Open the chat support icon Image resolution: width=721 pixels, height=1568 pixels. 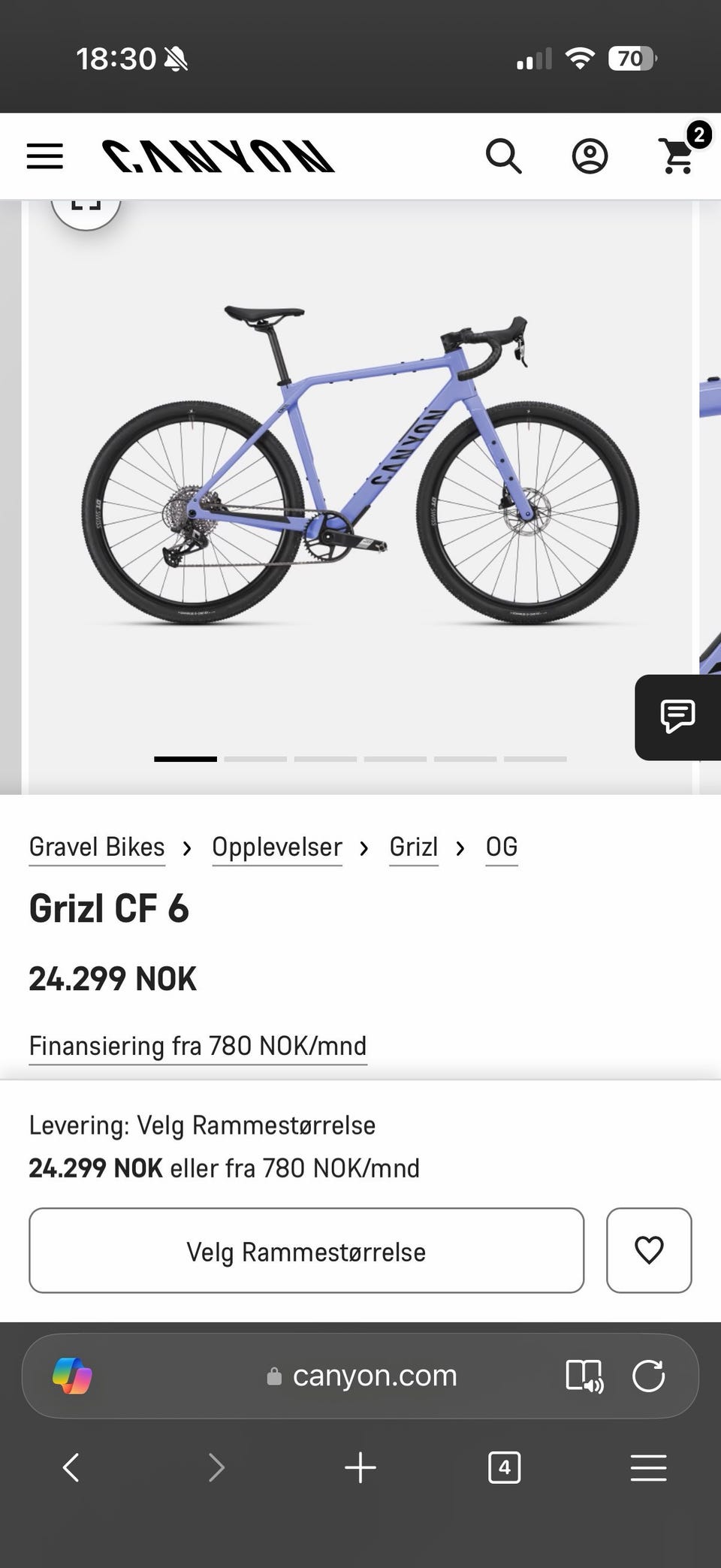677,717
